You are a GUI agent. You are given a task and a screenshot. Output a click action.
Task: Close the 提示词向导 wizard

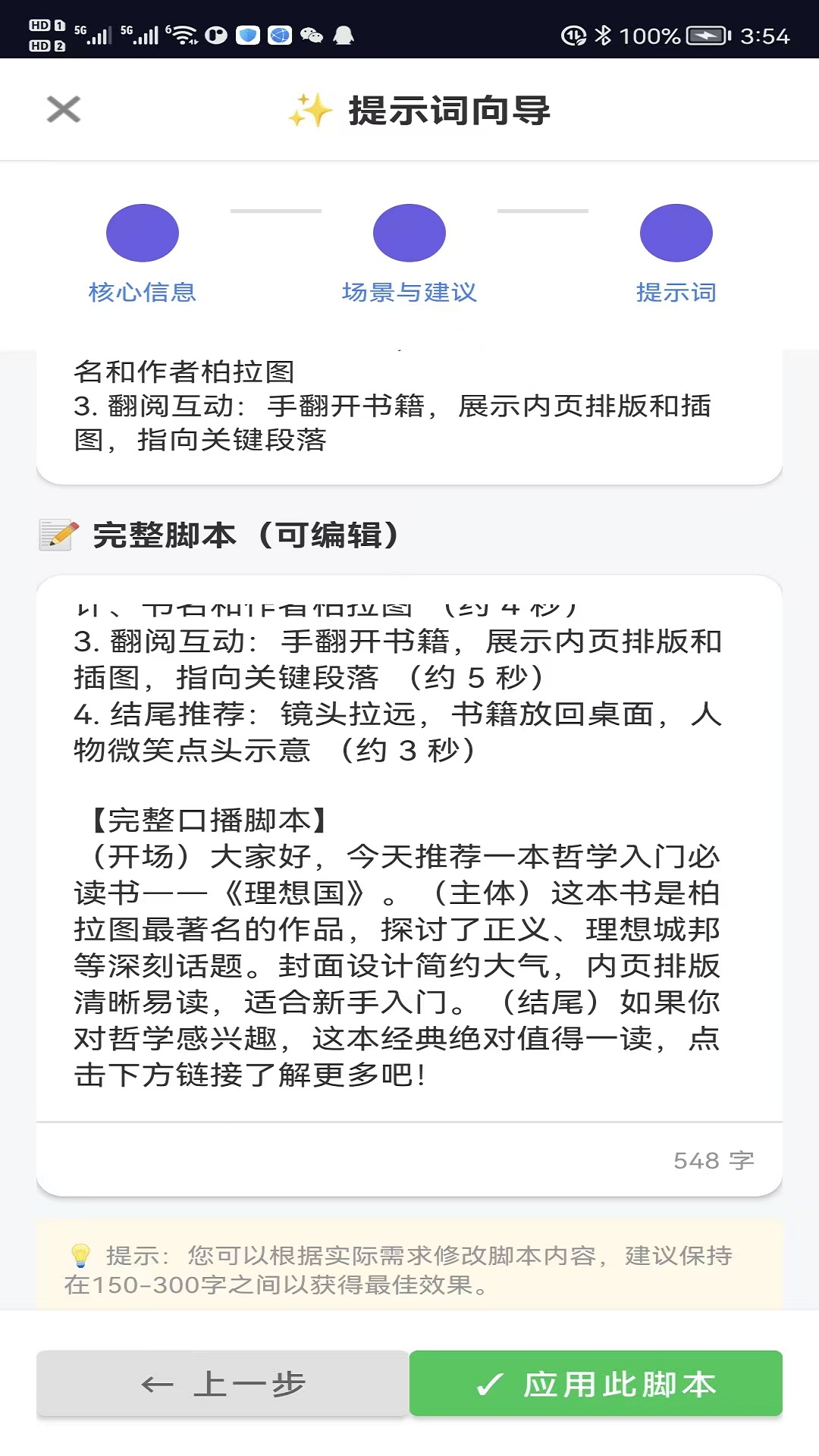(x=63, y=109)
